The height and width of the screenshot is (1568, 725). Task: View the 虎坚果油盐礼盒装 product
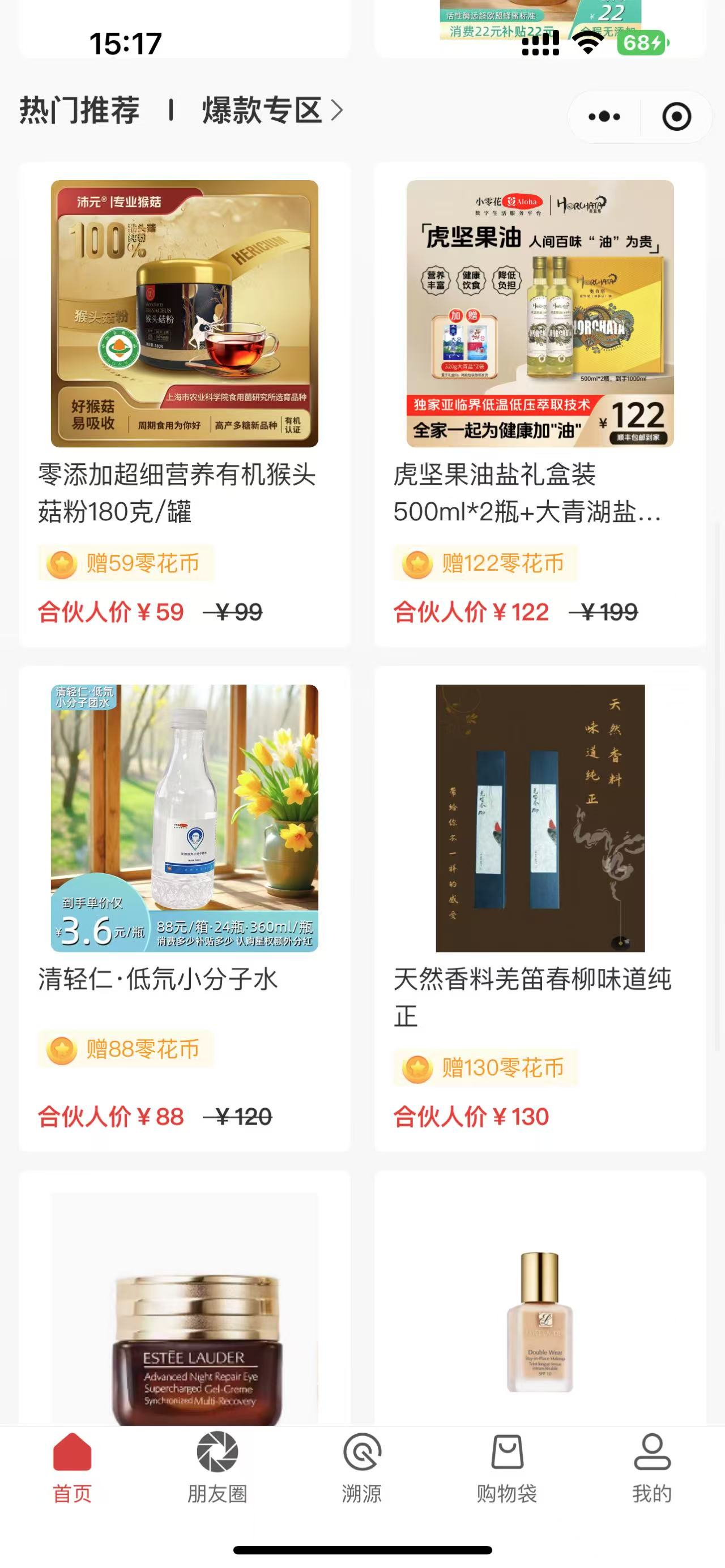point(539,401)
